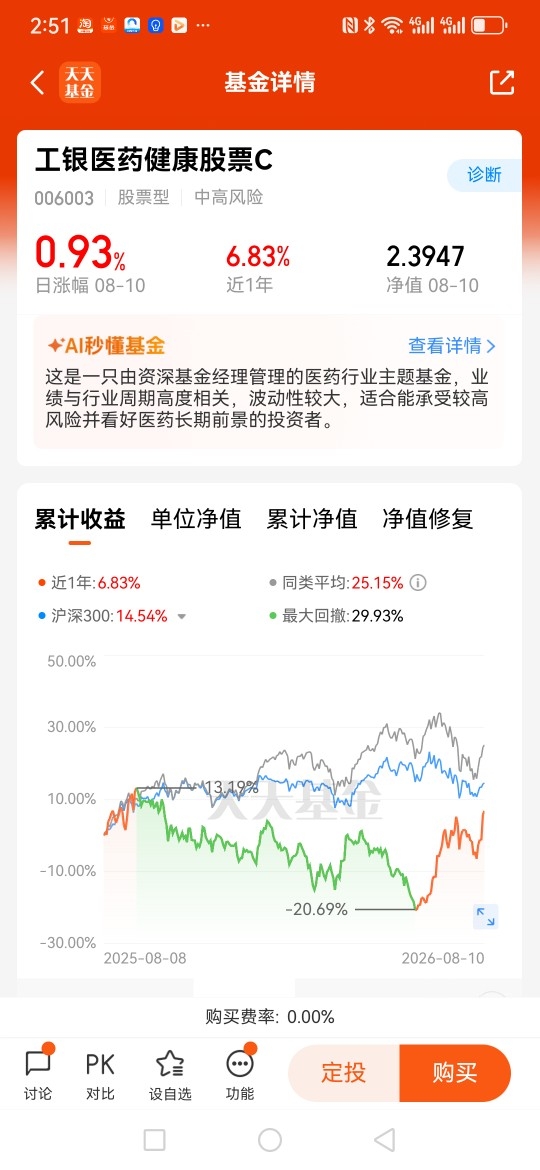
Task: Share this fund via the top-right icon
Action: coord(502,83)
